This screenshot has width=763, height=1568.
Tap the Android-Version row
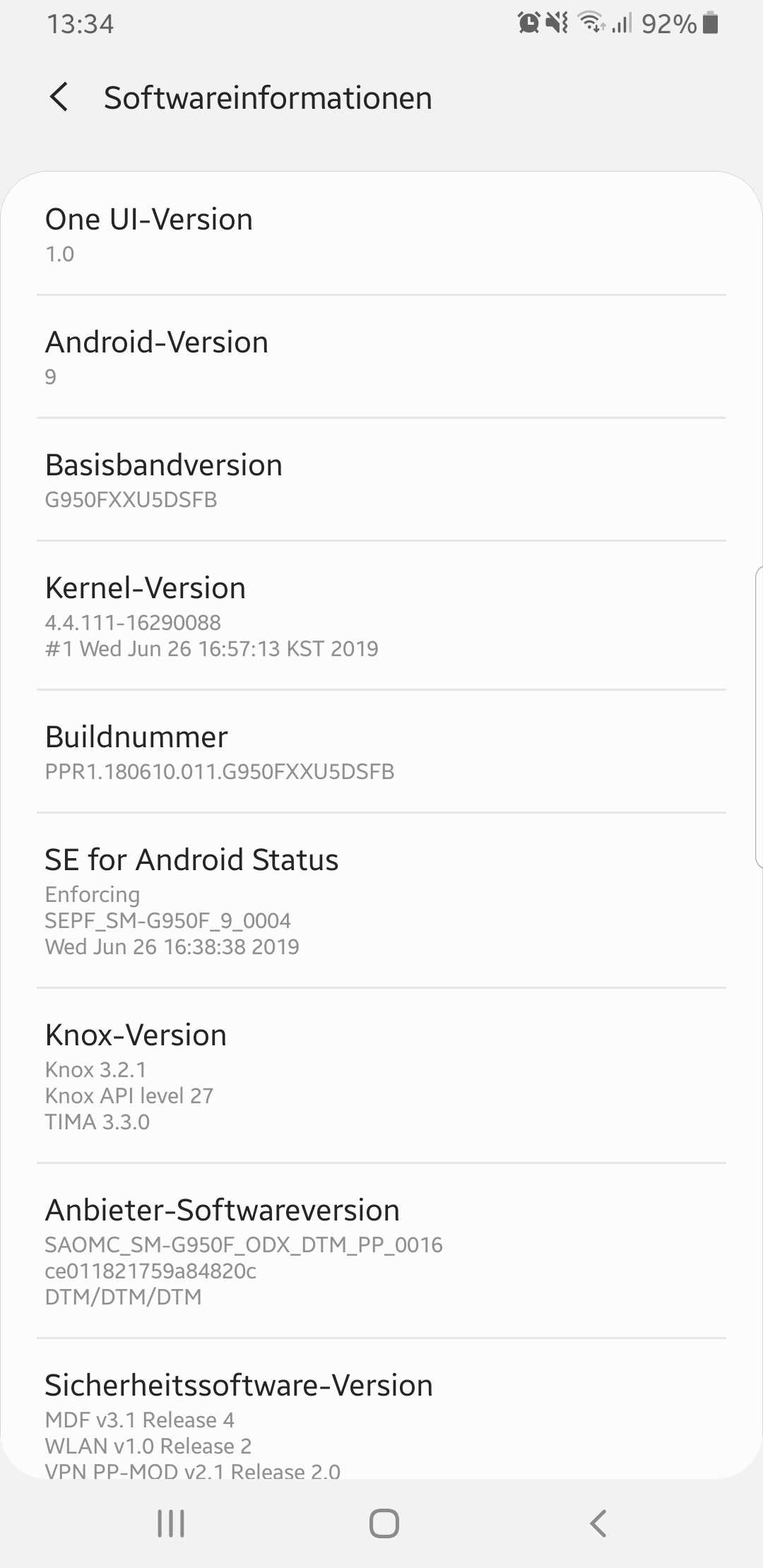[x=381, y=357]
